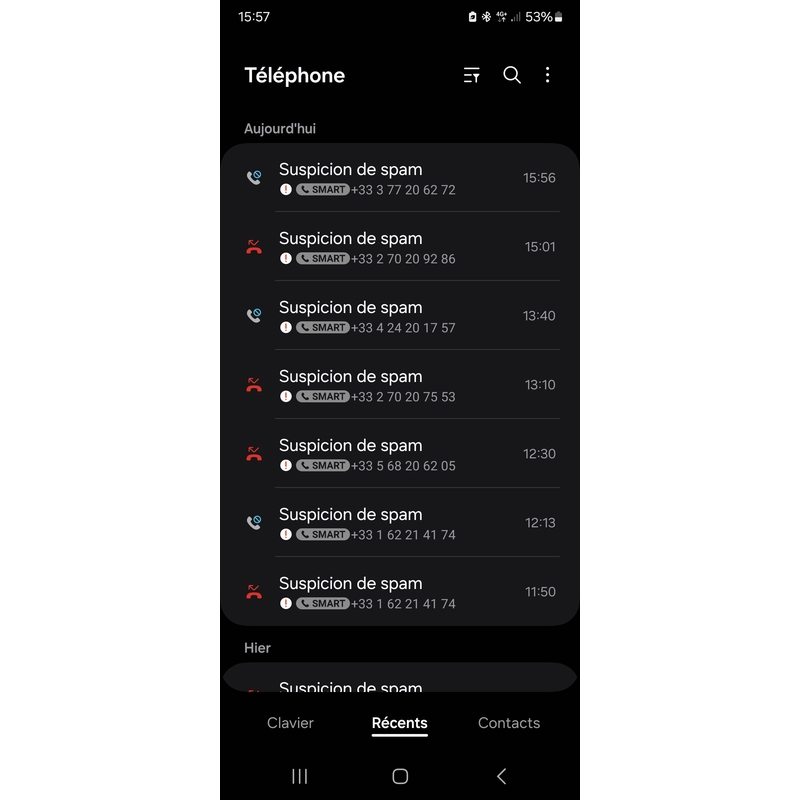Viewport: 800px width, 800px height.
Task: View call entry +33 4 24 20 17 57
Action: (400, 316)
